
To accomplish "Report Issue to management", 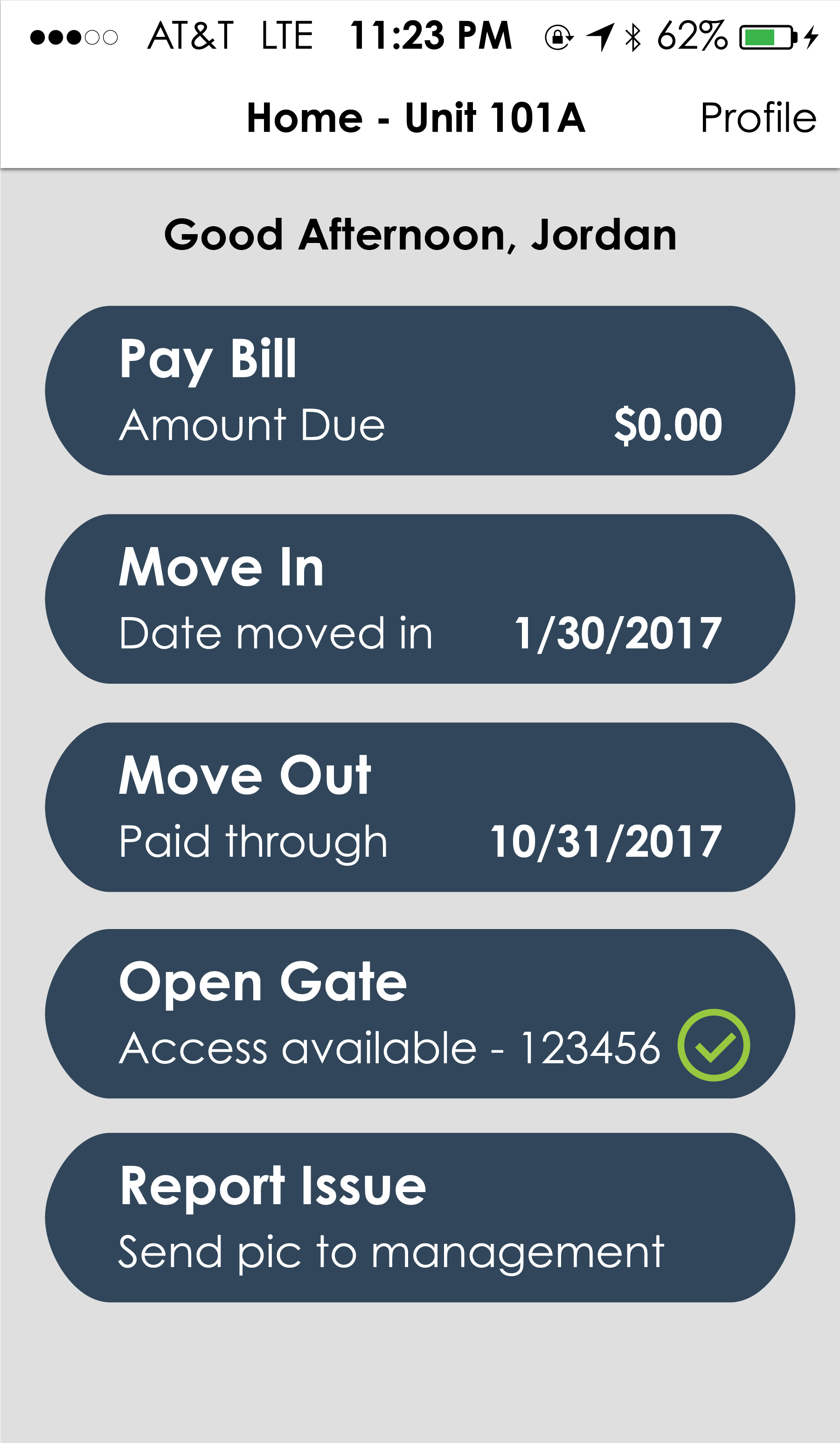I will click(x=420, y=1217).
